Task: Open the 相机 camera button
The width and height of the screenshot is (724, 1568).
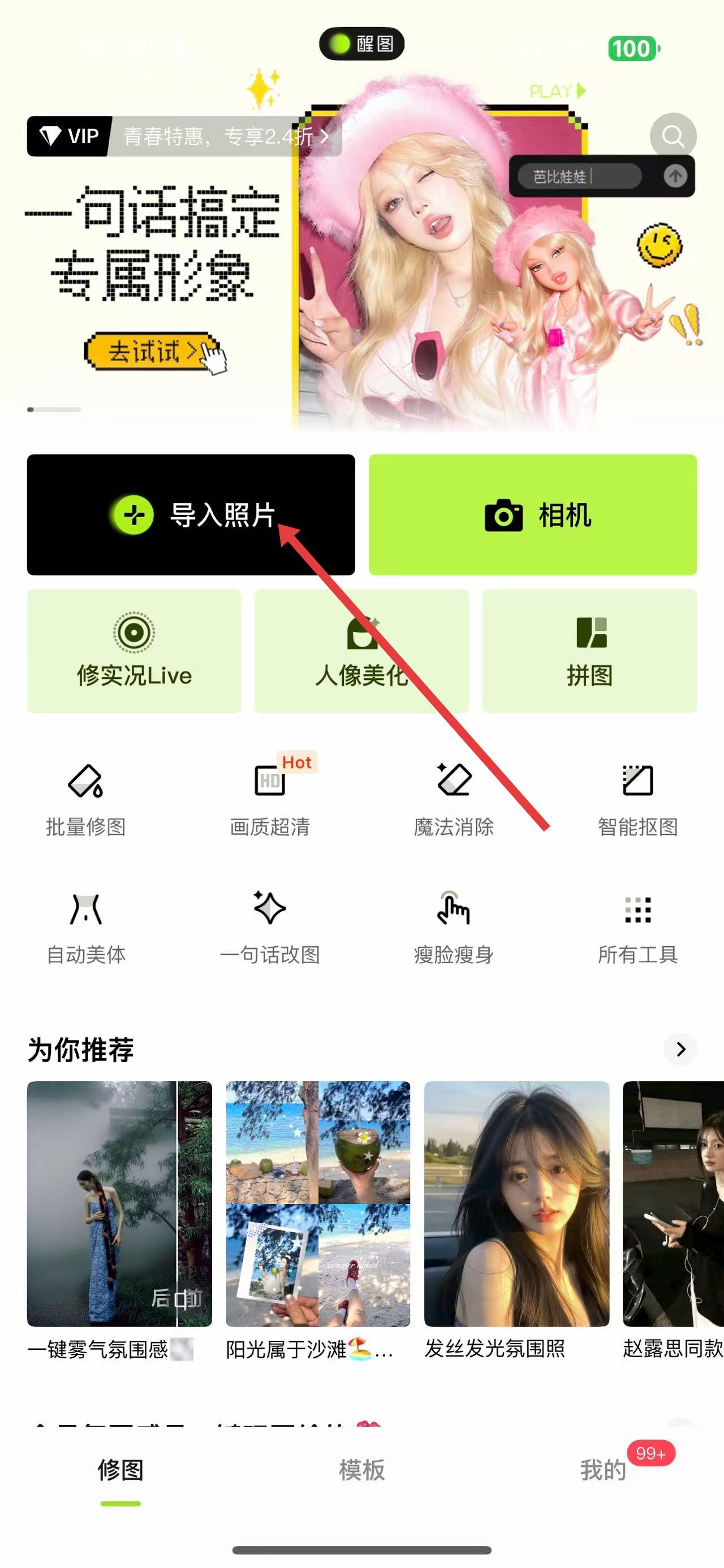Action: click(x=532, y=514)
